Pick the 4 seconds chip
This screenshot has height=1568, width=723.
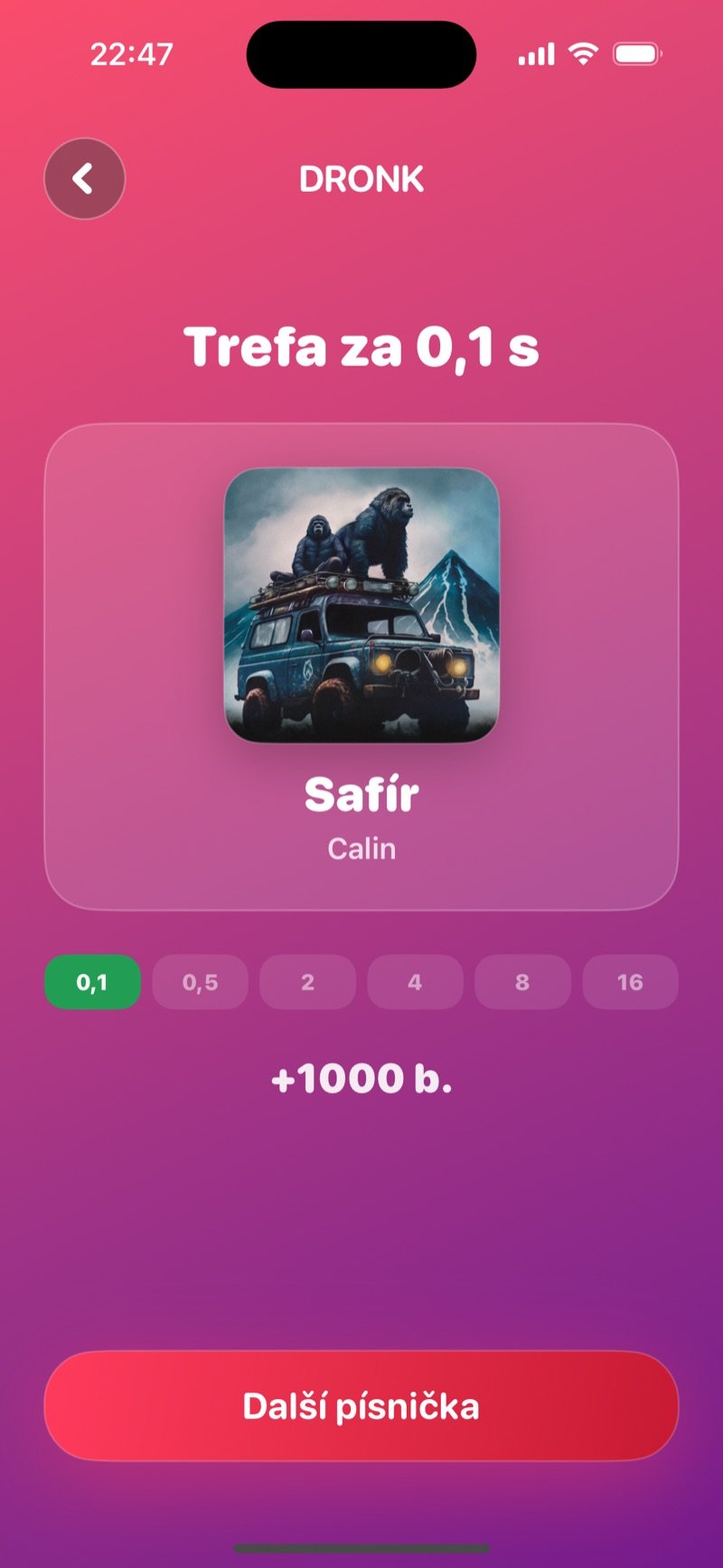tap(415, 982)
